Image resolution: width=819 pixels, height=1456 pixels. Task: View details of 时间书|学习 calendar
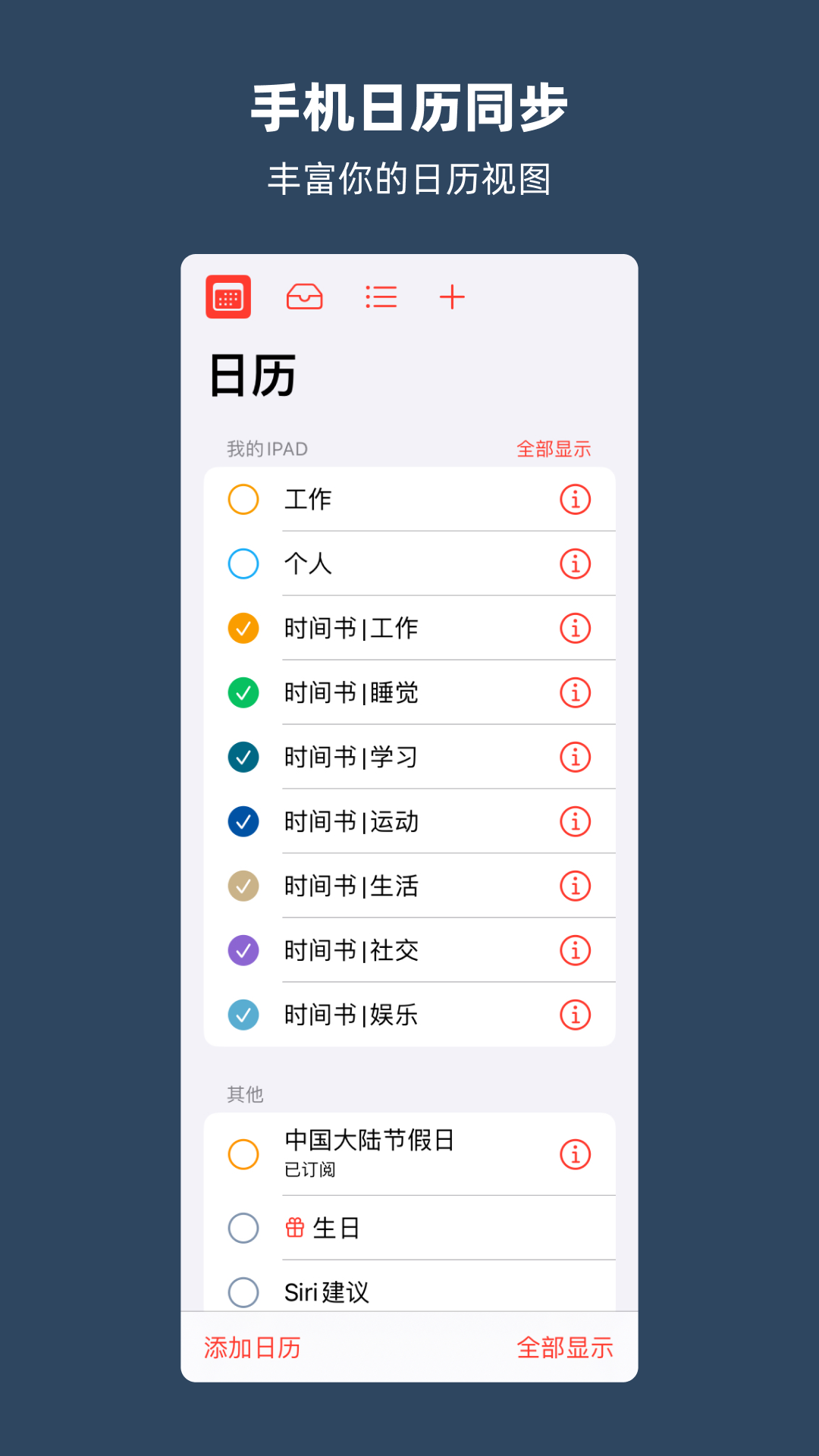[x=575, y=757]
